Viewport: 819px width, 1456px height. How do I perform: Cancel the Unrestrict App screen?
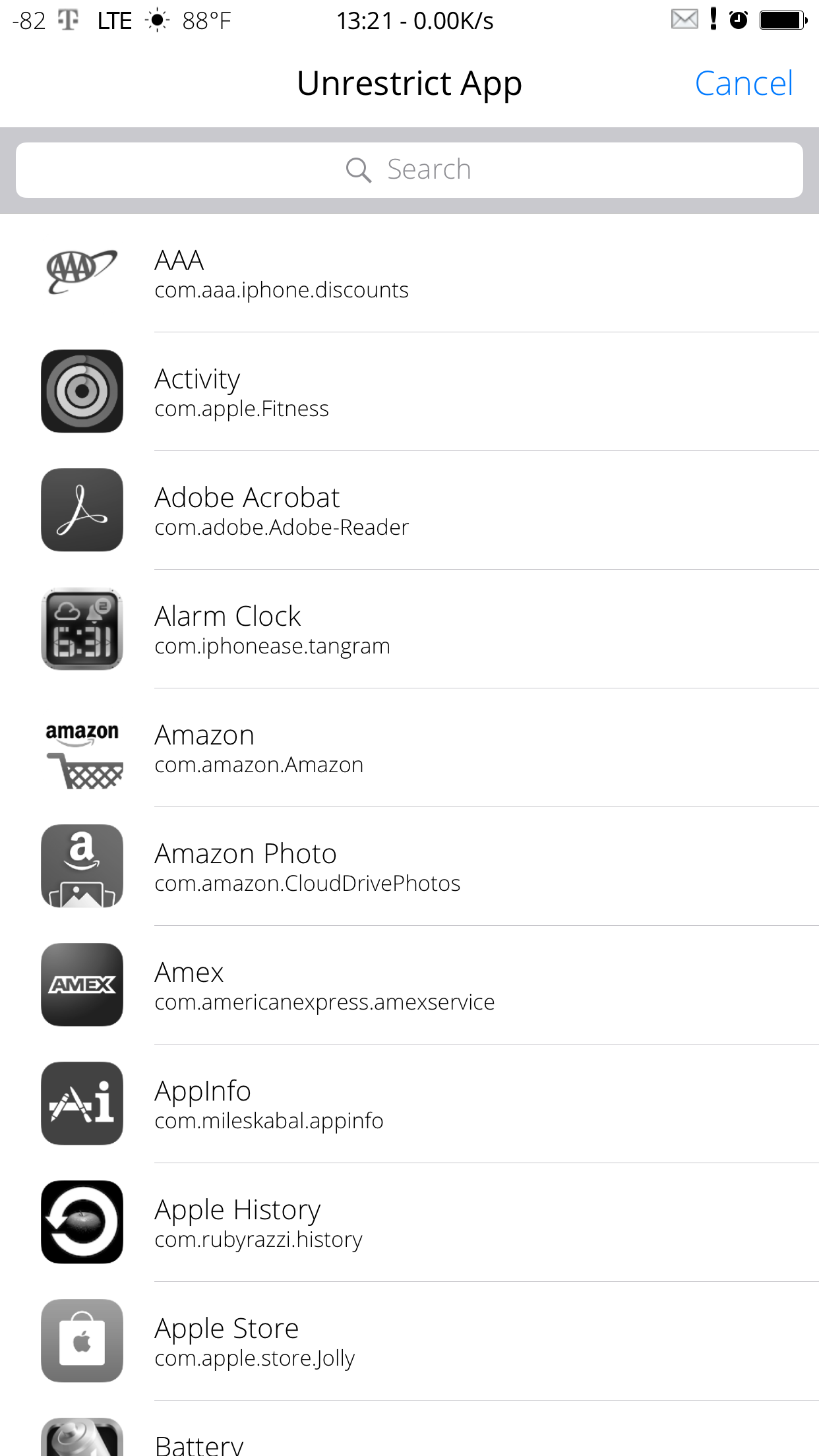click(743, 84)
